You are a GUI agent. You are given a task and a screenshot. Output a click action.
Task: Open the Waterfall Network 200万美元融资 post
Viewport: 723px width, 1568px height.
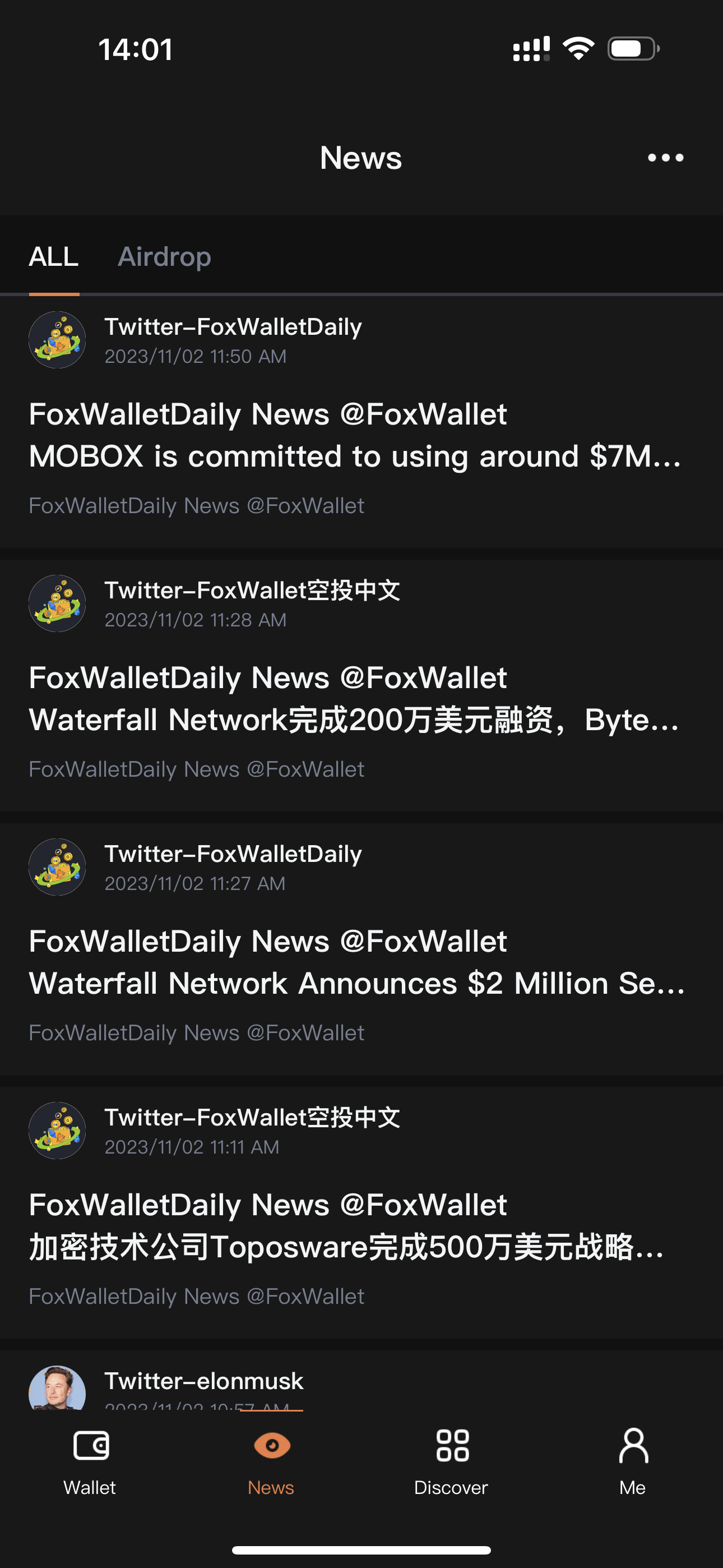[355, 720]
